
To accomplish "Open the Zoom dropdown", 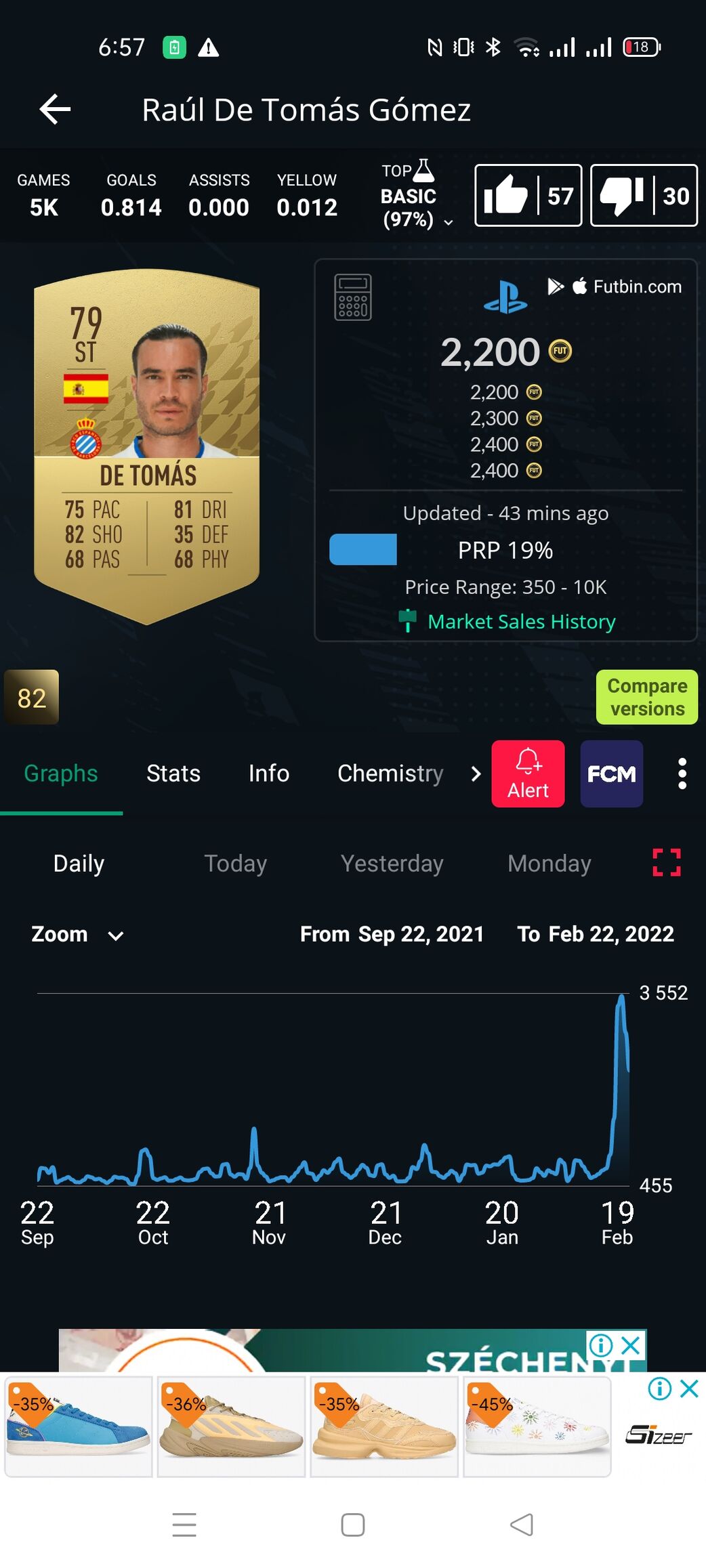I will 77,935.
